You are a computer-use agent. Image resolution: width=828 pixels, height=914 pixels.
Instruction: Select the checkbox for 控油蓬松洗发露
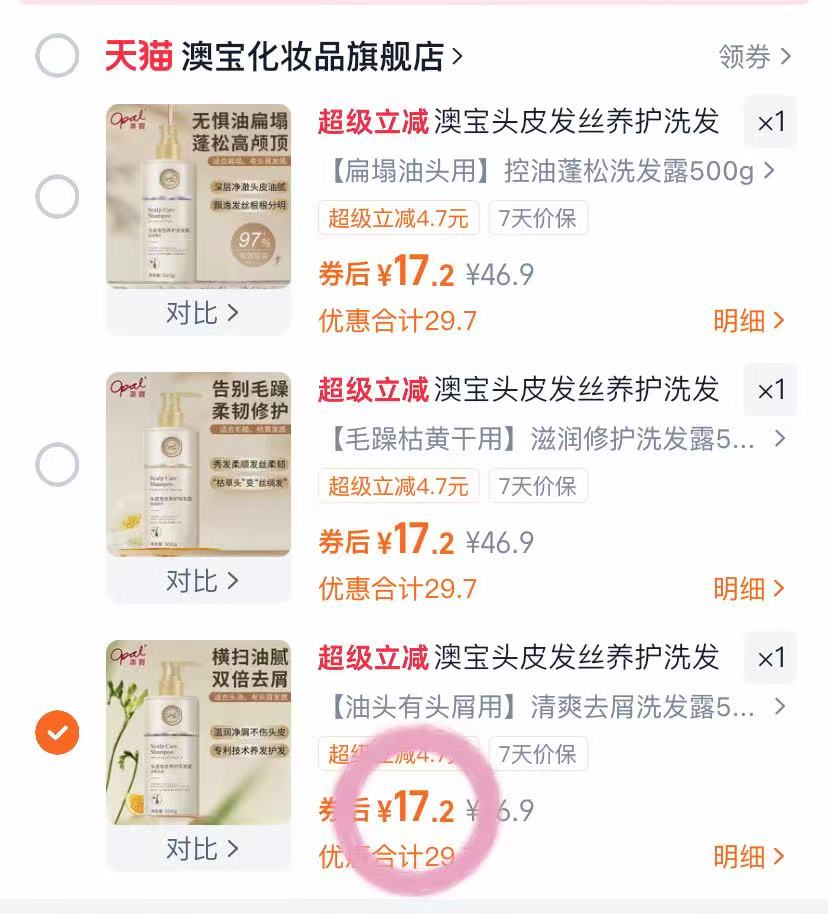coord(59,197)
